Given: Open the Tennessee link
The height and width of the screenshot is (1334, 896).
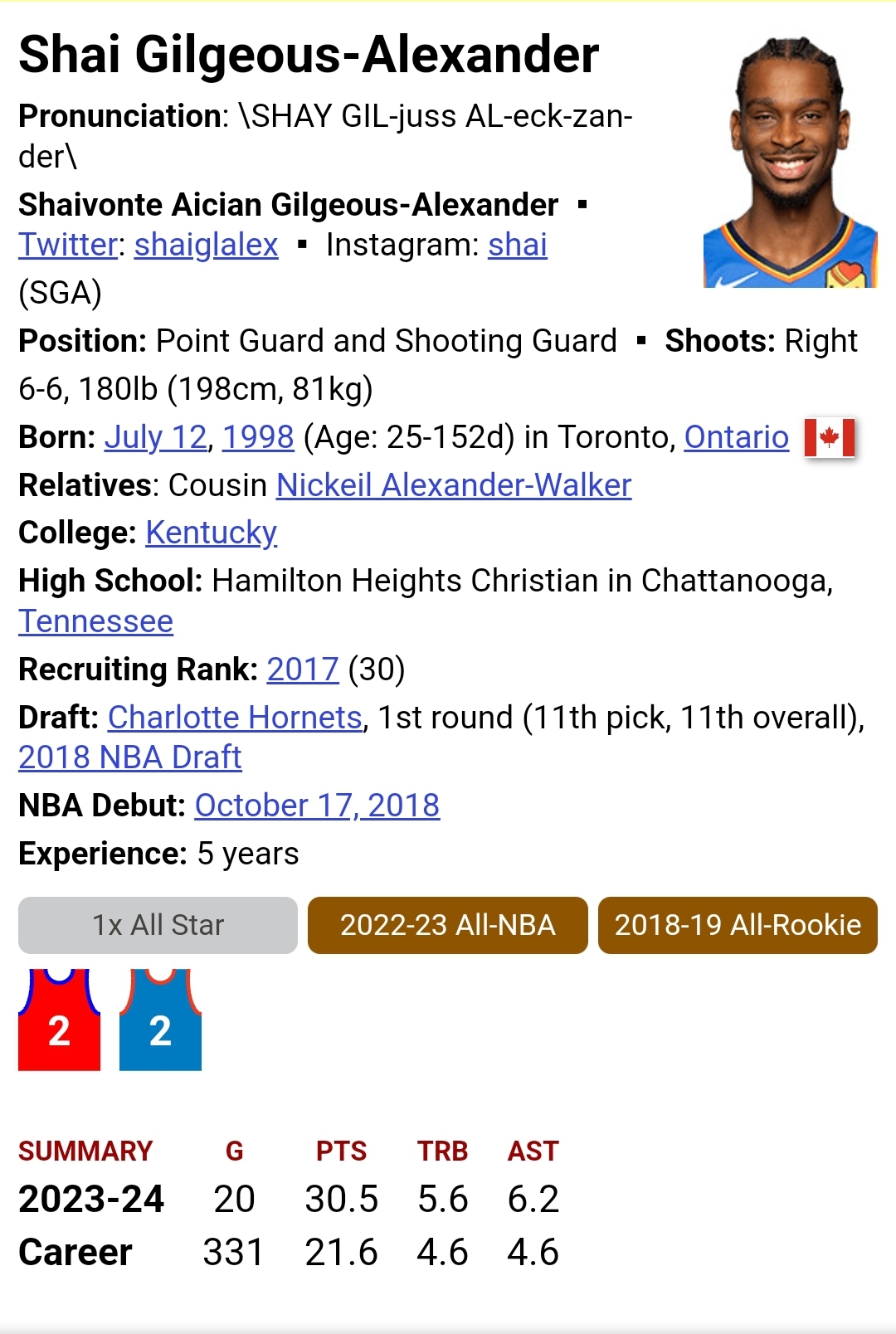Looking at the screenshot, I should [96, 621].
